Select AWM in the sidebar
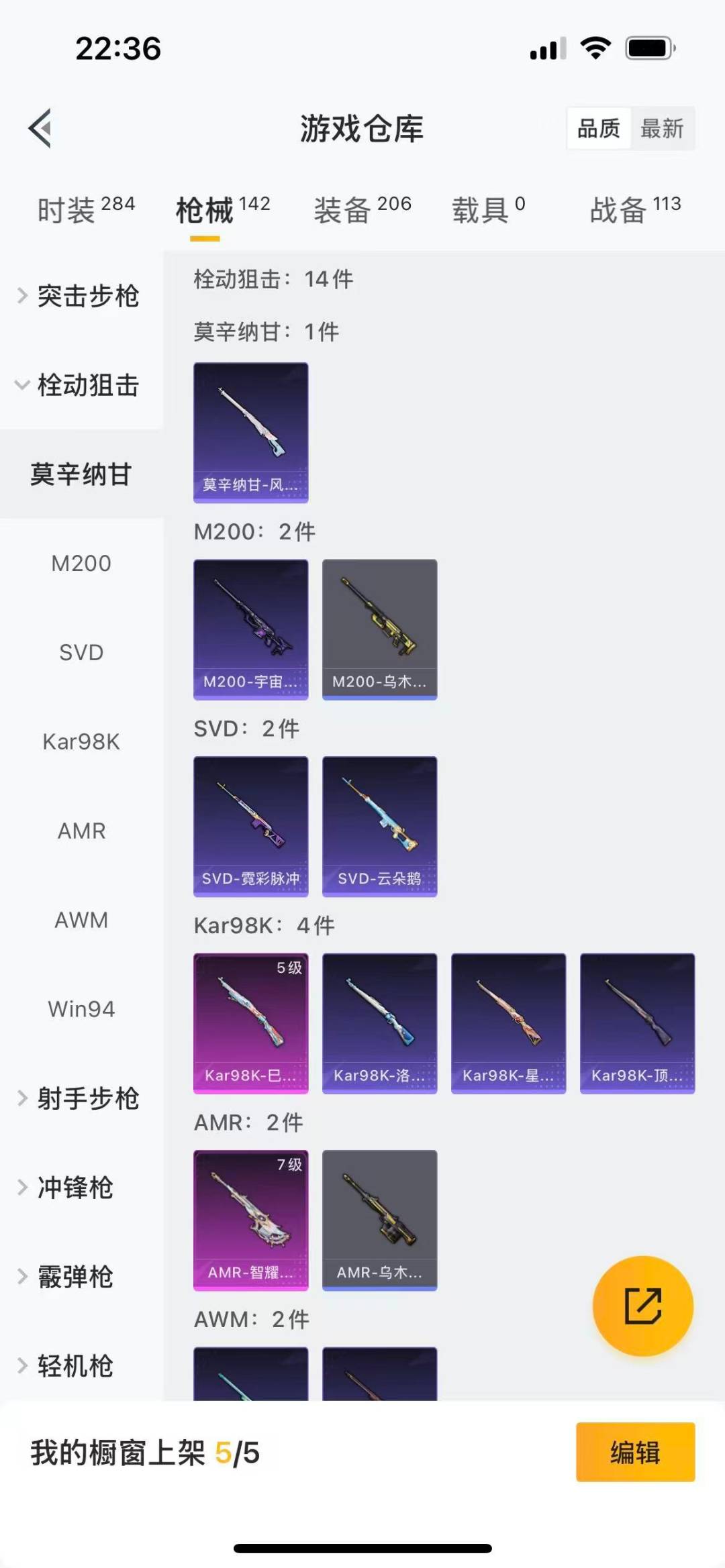This screenshot has width=725, height=1568. [81, 921]
